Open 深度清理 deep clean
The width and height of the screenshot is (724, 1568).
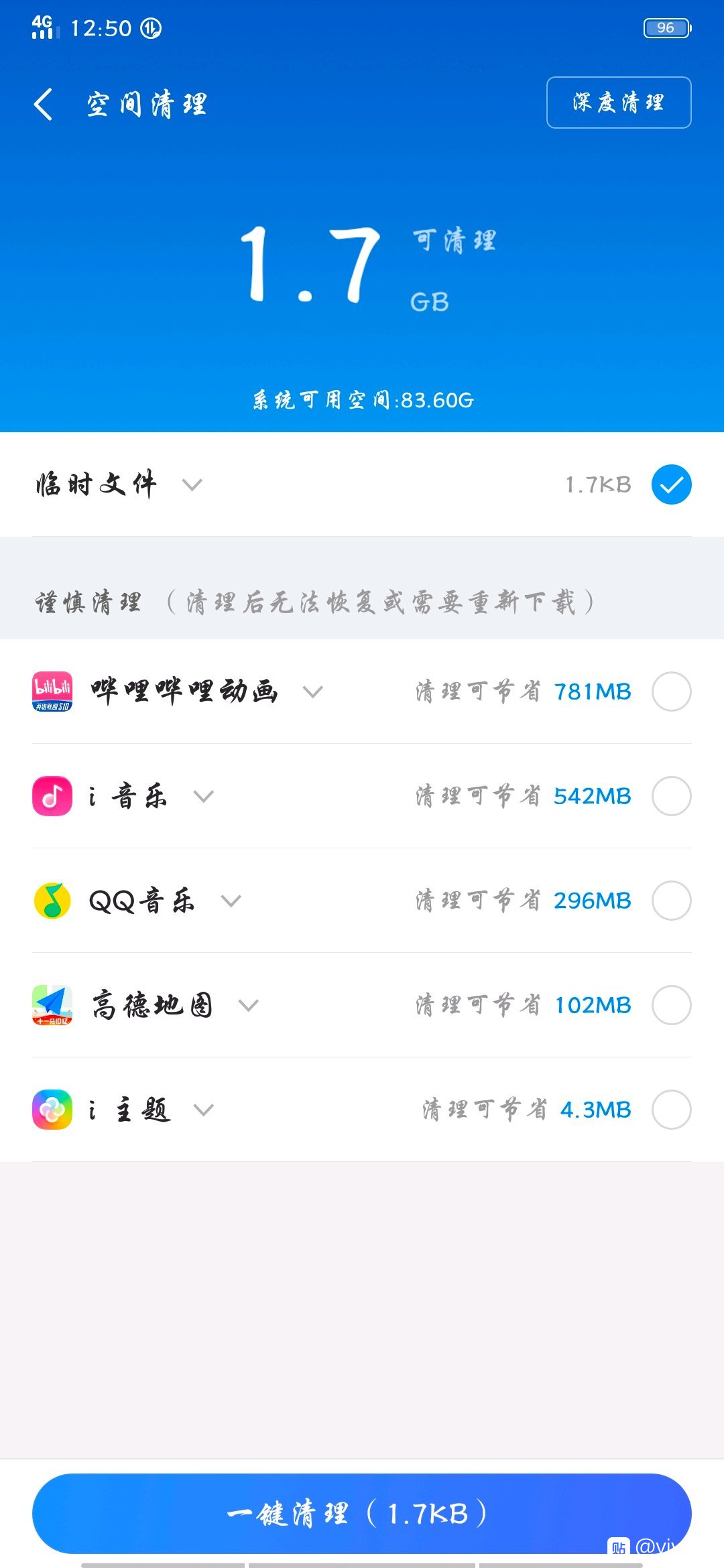pyautogui.click(x=619, y=103)
